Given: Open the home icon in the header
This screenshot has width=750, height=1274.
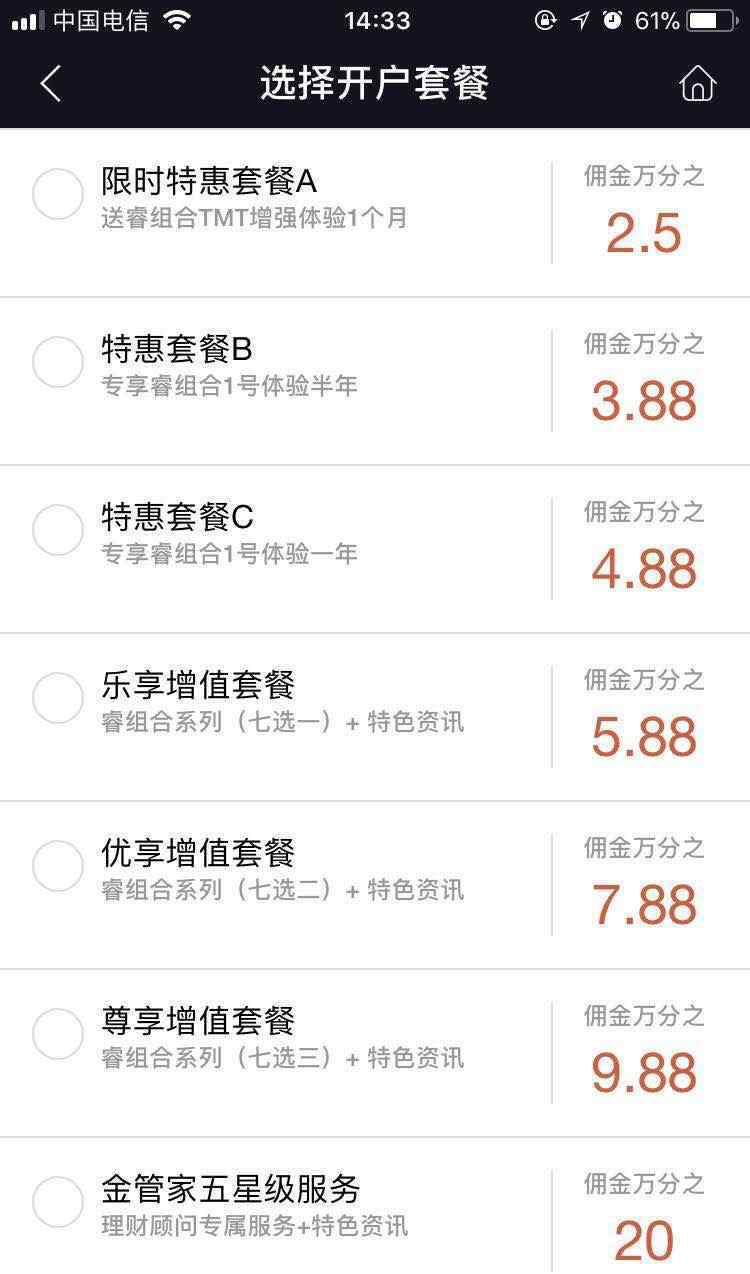Looking at the screenshot, I should [x=697, y=83].
